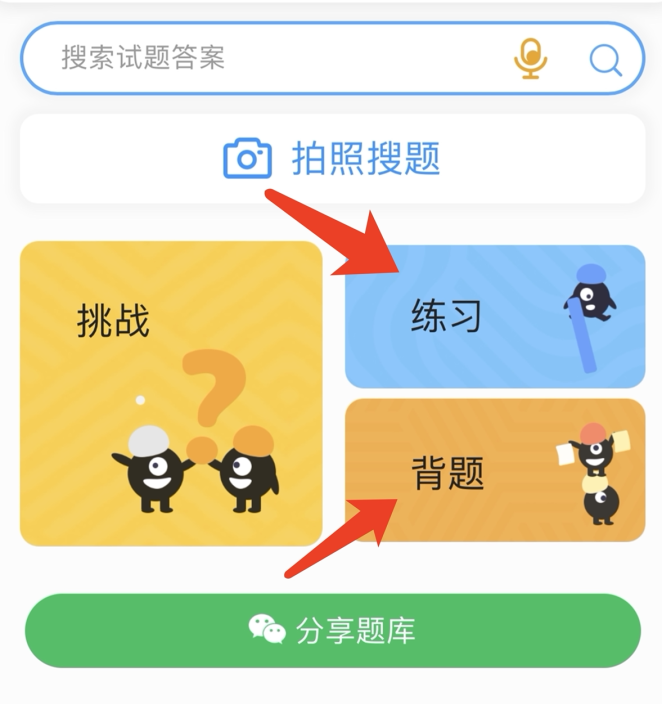Open the 挑战 challenge card
The height and width of the screenshot is (704, 662).
click(171, 393)
